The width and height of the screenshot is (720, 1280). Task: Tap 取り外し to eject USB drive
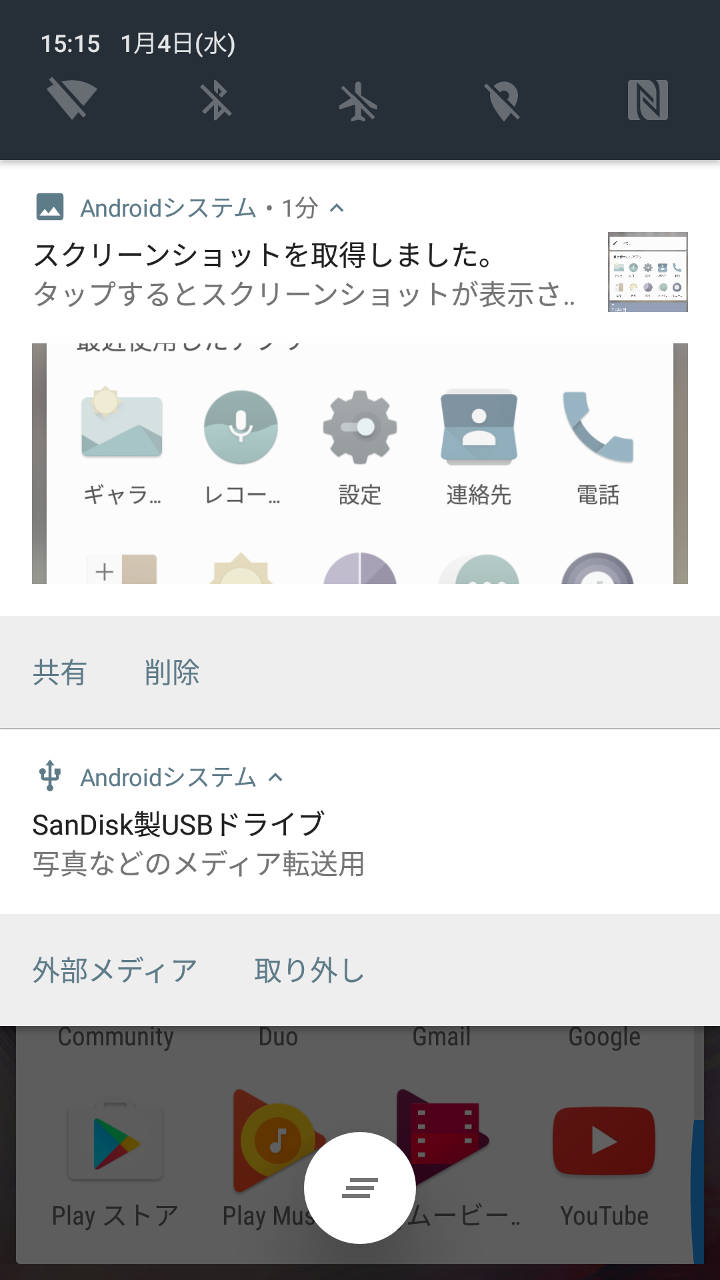coord(309,970)
